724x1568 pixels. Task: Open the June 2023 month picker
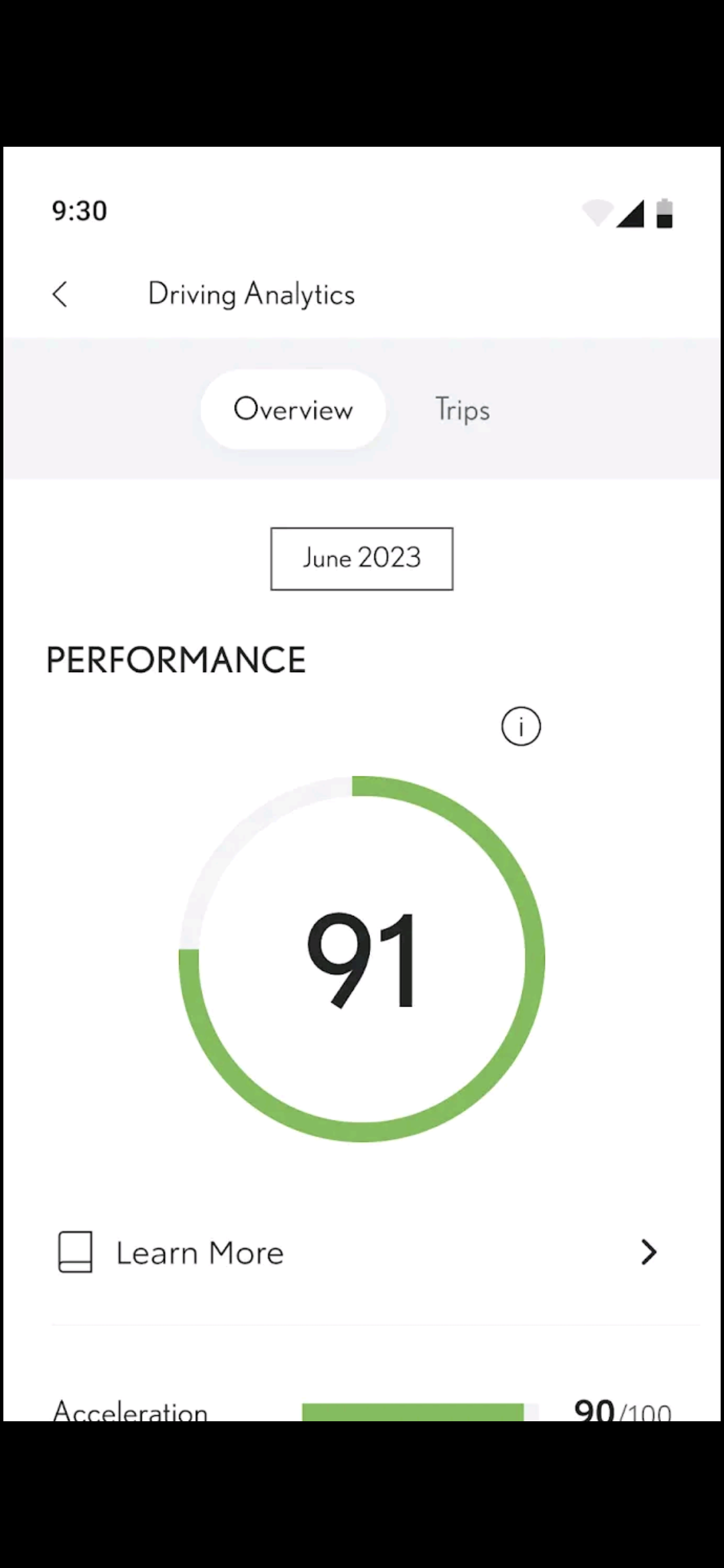(361, 558)
